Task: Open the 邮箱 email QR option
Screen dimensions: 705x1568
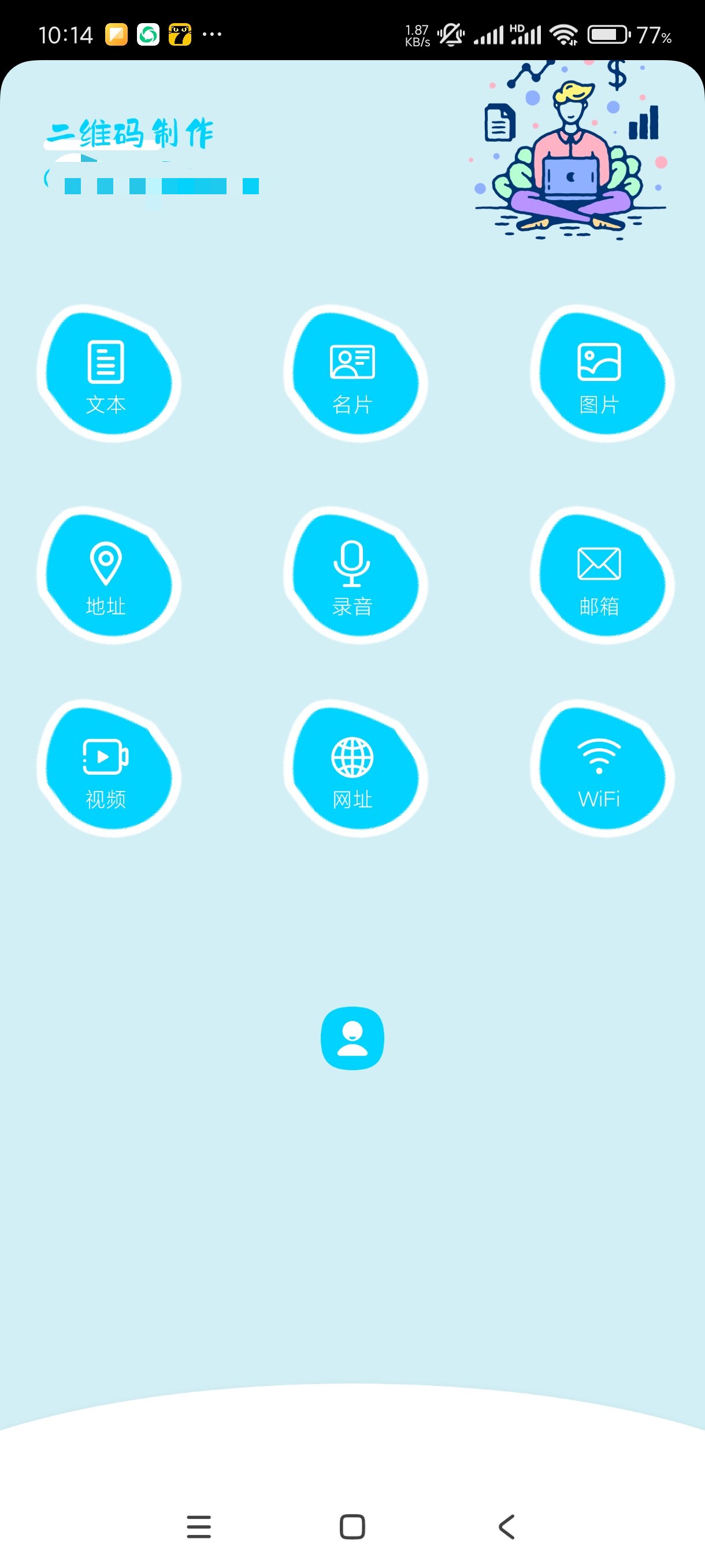Action: (x=600, y=576)
